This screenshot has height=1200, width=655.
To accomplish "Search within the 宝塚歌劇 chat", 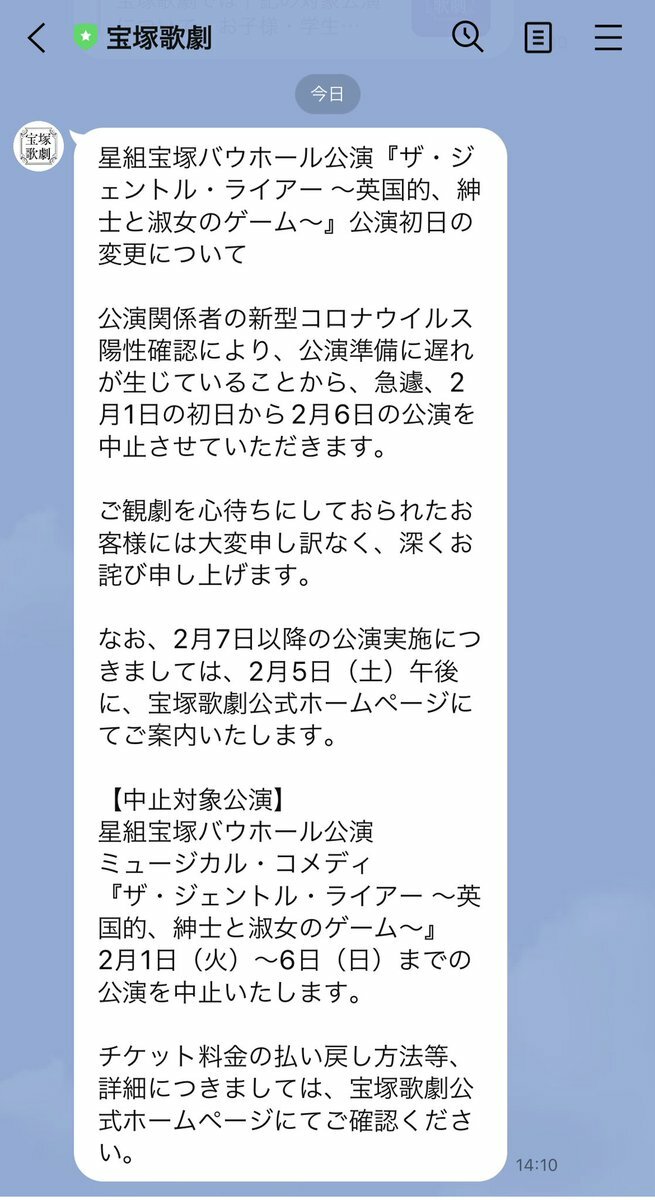I will pos(467,38).
